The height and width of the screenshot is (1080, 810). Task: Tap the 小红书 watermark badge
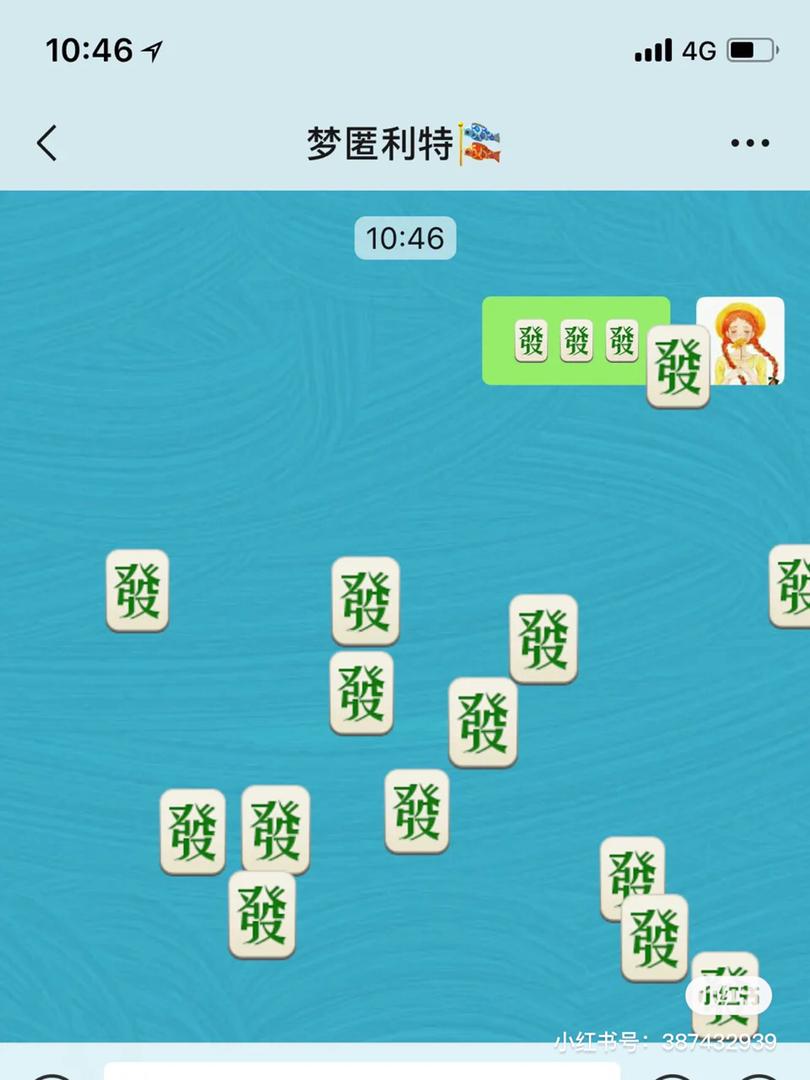(x=727, y=995)
